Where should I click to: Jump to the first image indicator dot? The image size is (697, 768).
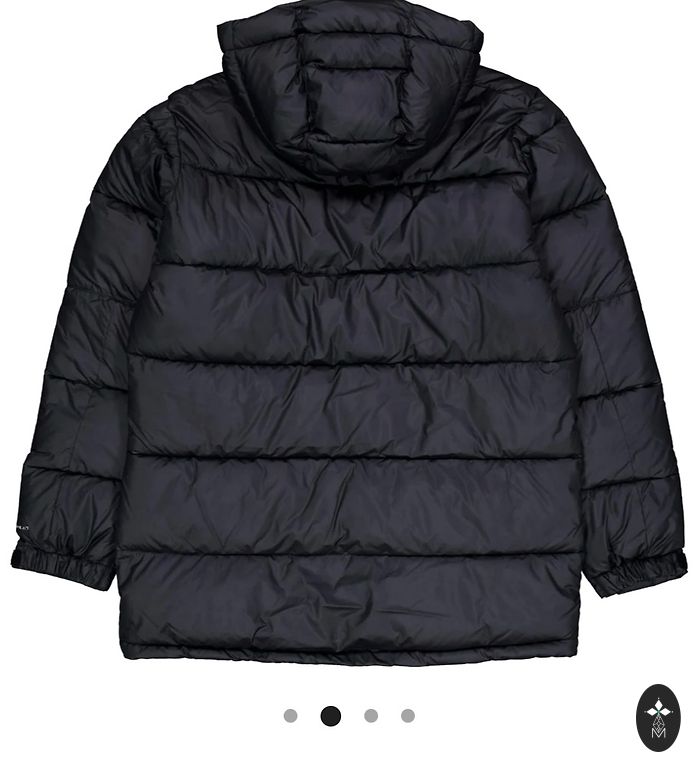coord(290,716)
